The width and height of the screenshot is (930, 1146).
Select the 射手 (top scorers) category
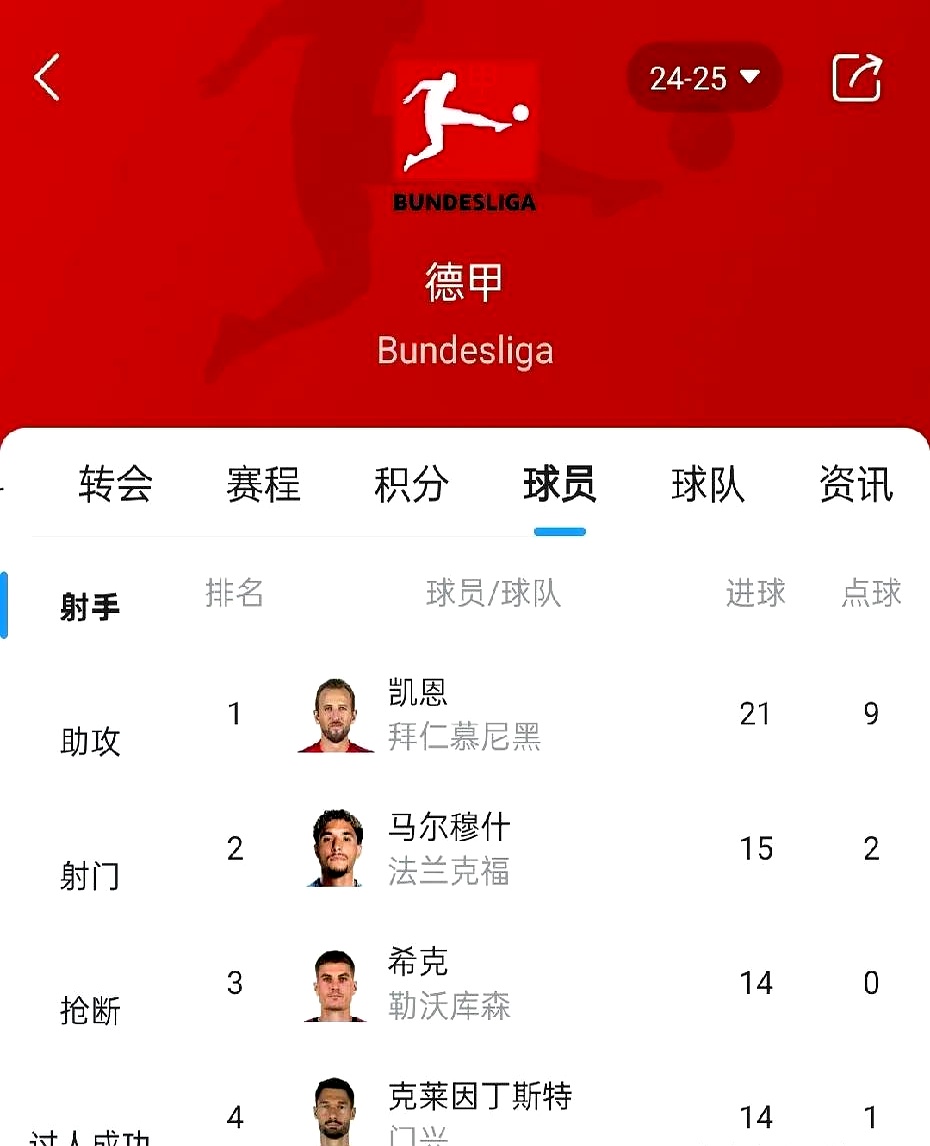[90, 606]
